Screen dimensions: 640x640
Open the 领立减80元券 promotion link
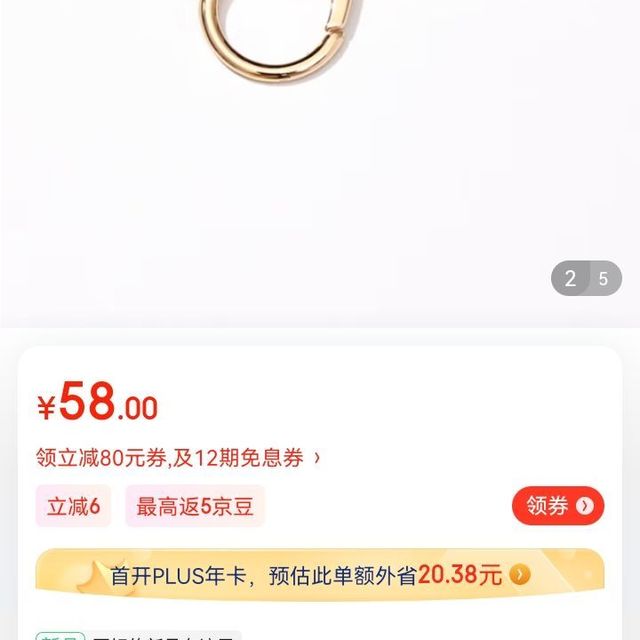tap(179, 458)
